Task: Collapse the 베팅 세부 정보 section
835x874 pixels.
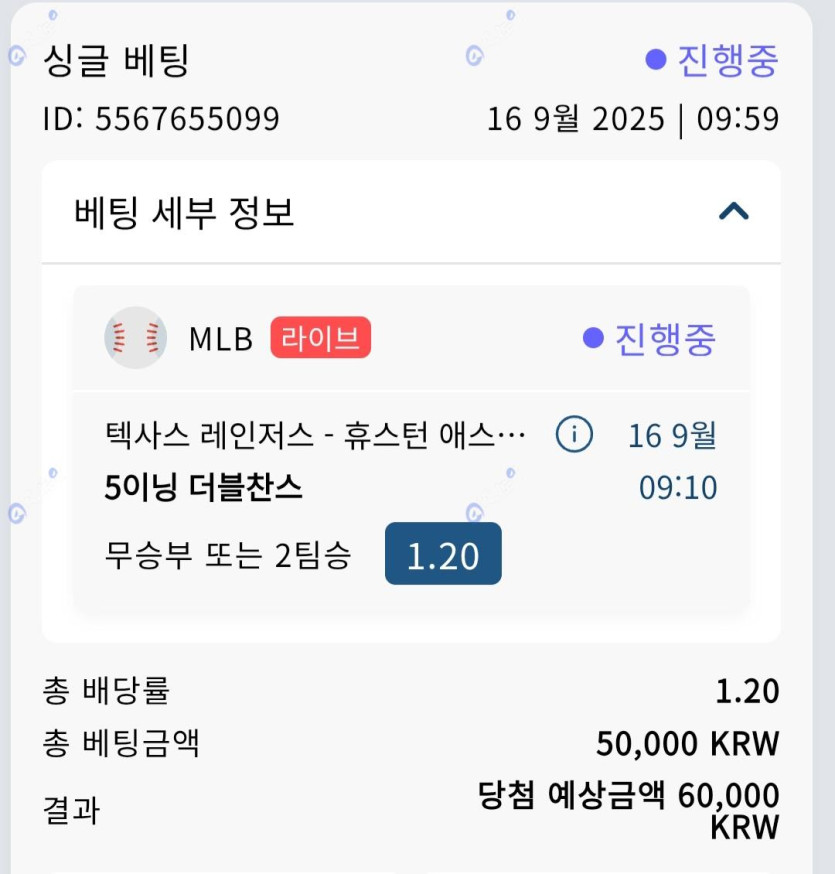Action: coord(733,212)
